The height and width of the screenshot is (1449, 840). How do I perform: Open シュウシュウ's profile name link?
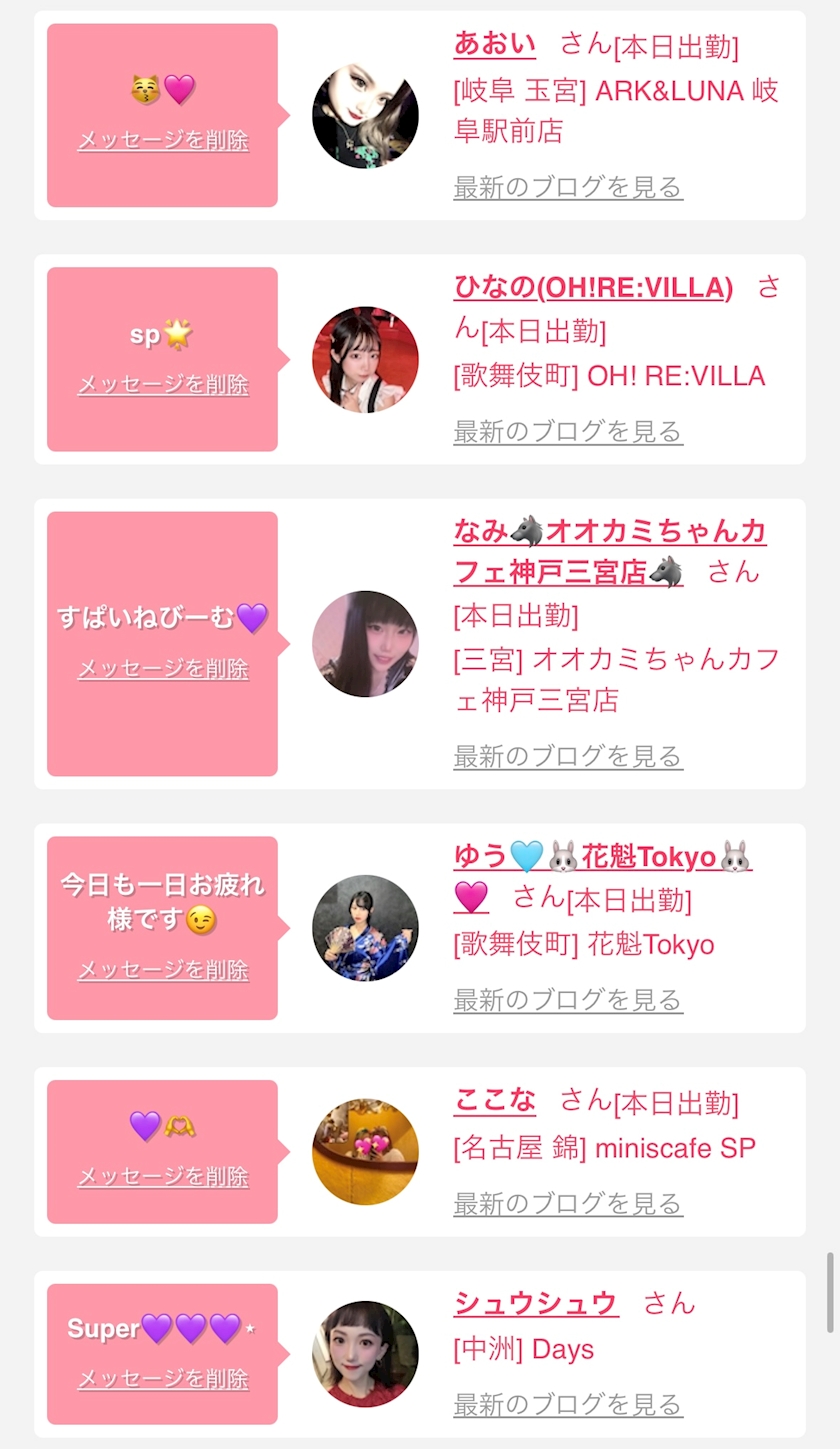536,1304
